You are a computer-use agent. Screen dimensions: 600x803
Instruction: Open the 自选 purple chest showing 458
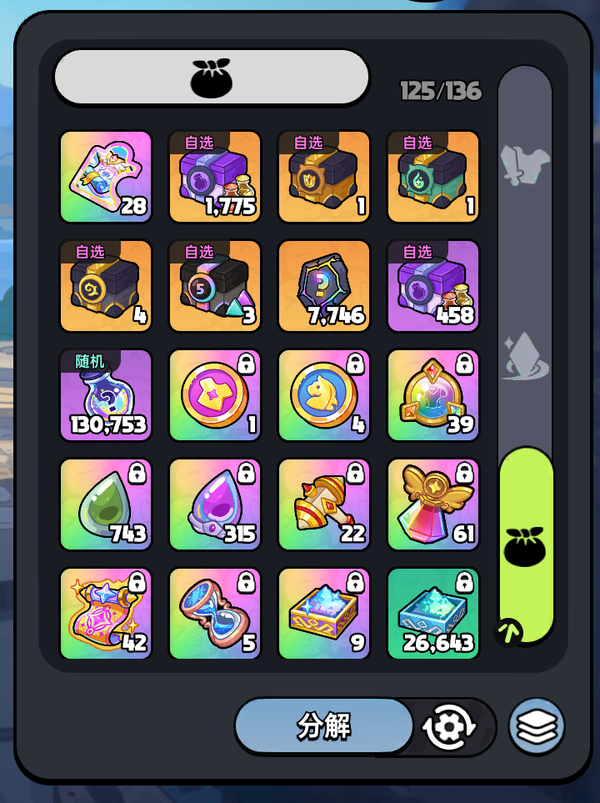(433, 286)
